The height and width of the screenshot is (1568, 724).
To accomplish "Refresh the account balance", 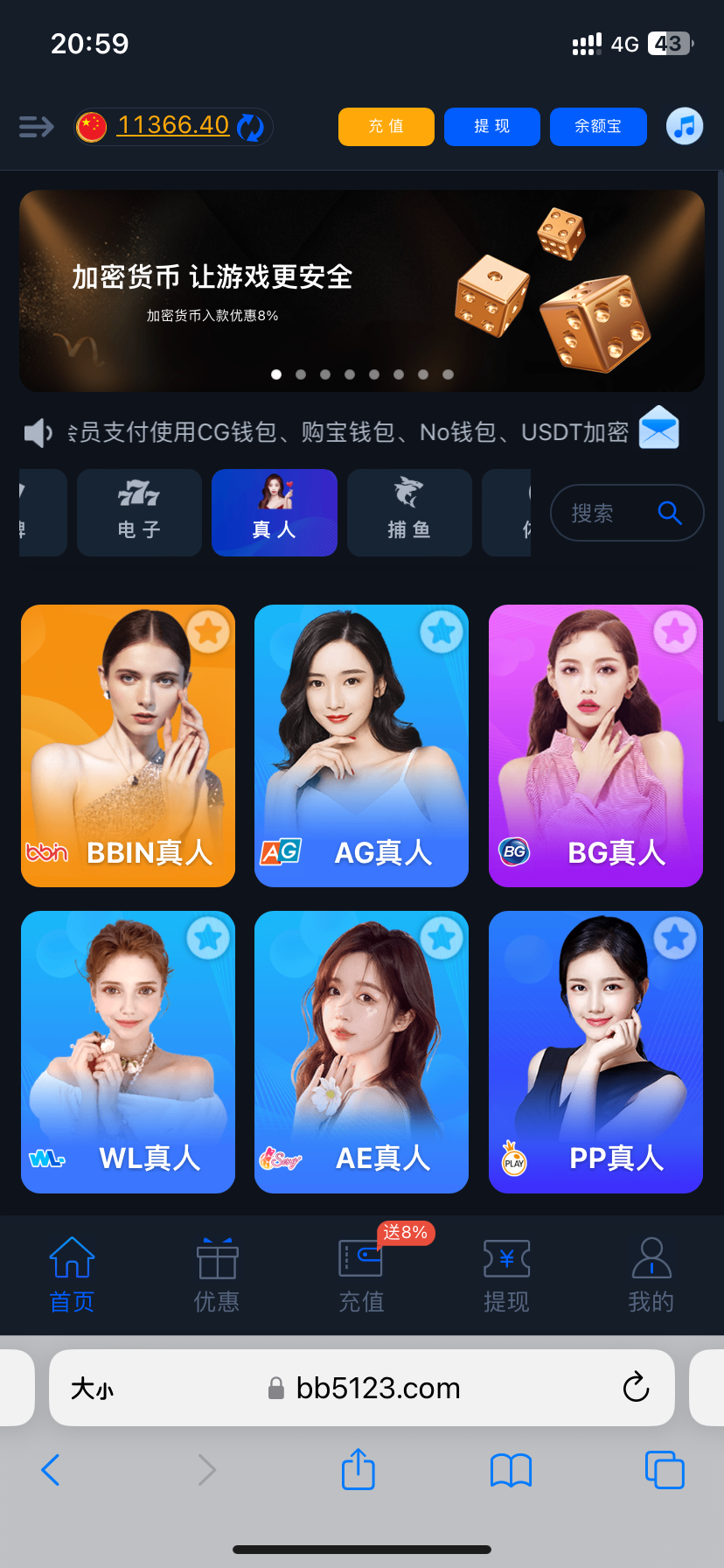I will pyautogui.click(x=251, y=127).
